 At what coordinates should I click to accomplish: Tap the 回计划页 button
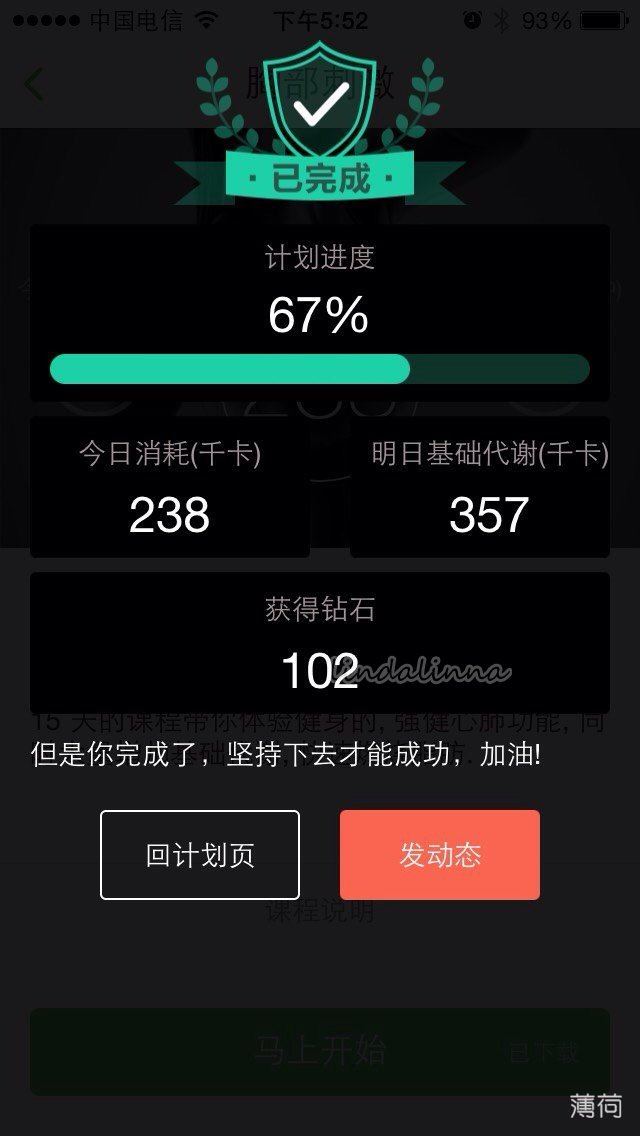tap(199, 855)
